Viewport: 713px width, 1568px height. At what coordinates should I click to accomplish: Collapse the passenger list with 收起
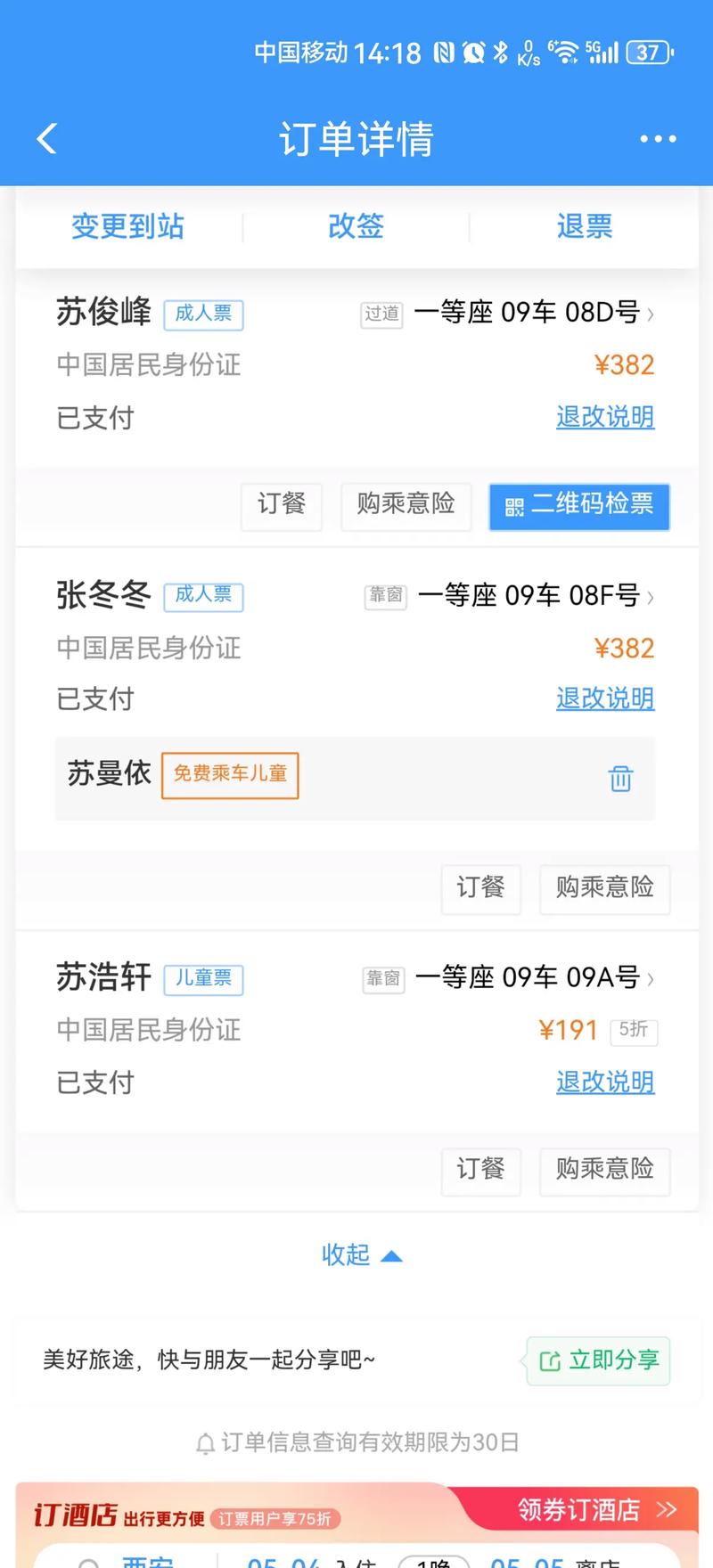[361, 1255]
